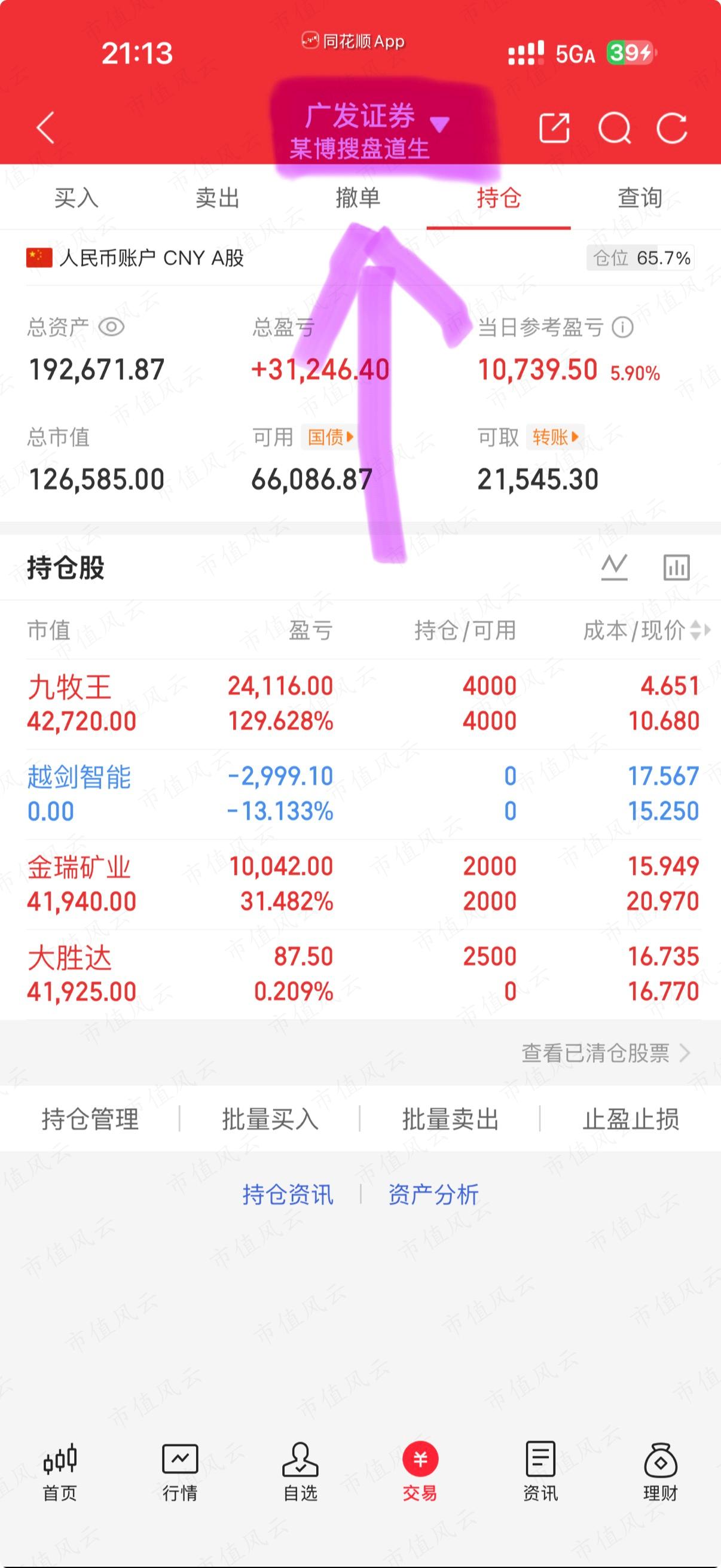Tap the 国债 chip next to 可用
This screenshot has width=721, height=1568.
coord(330,437)
